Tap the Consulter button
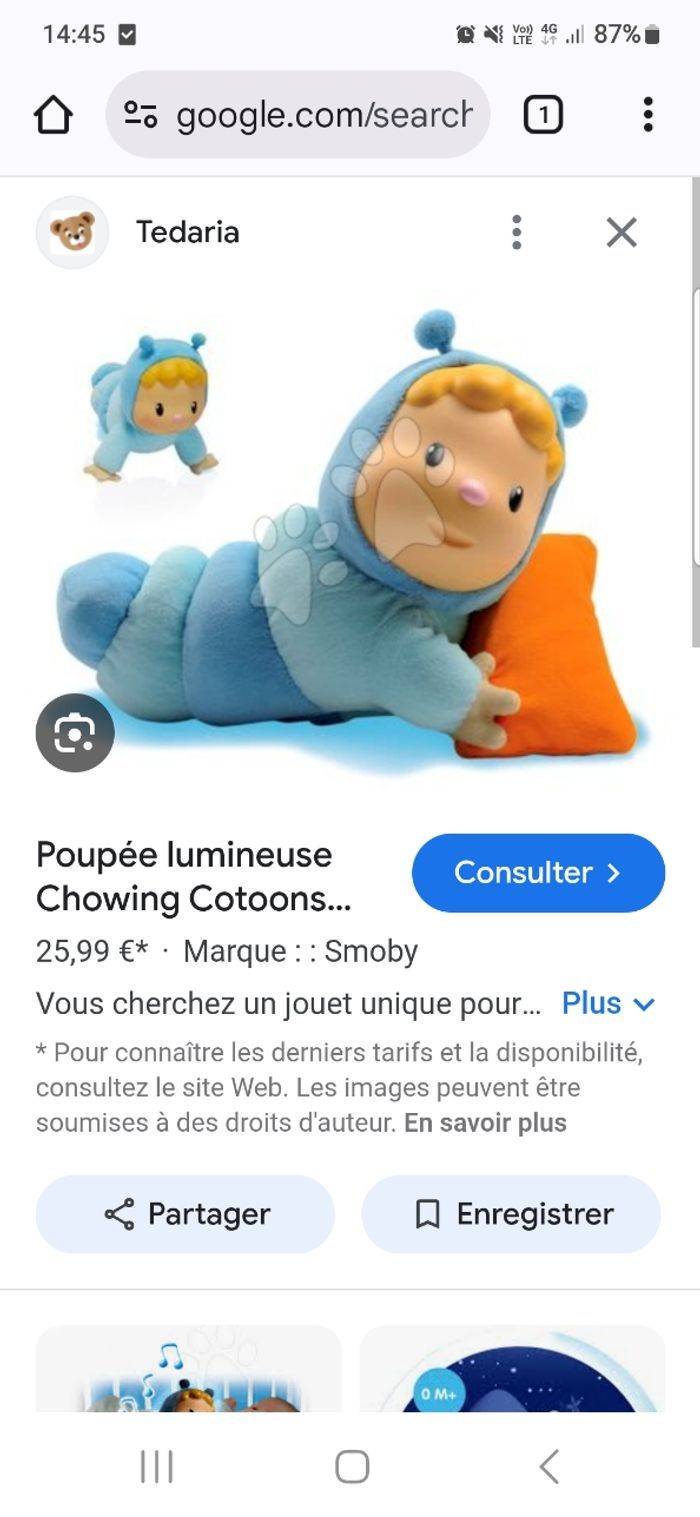Viewport: 700px width, 1517px height. (x=538, y=873)
